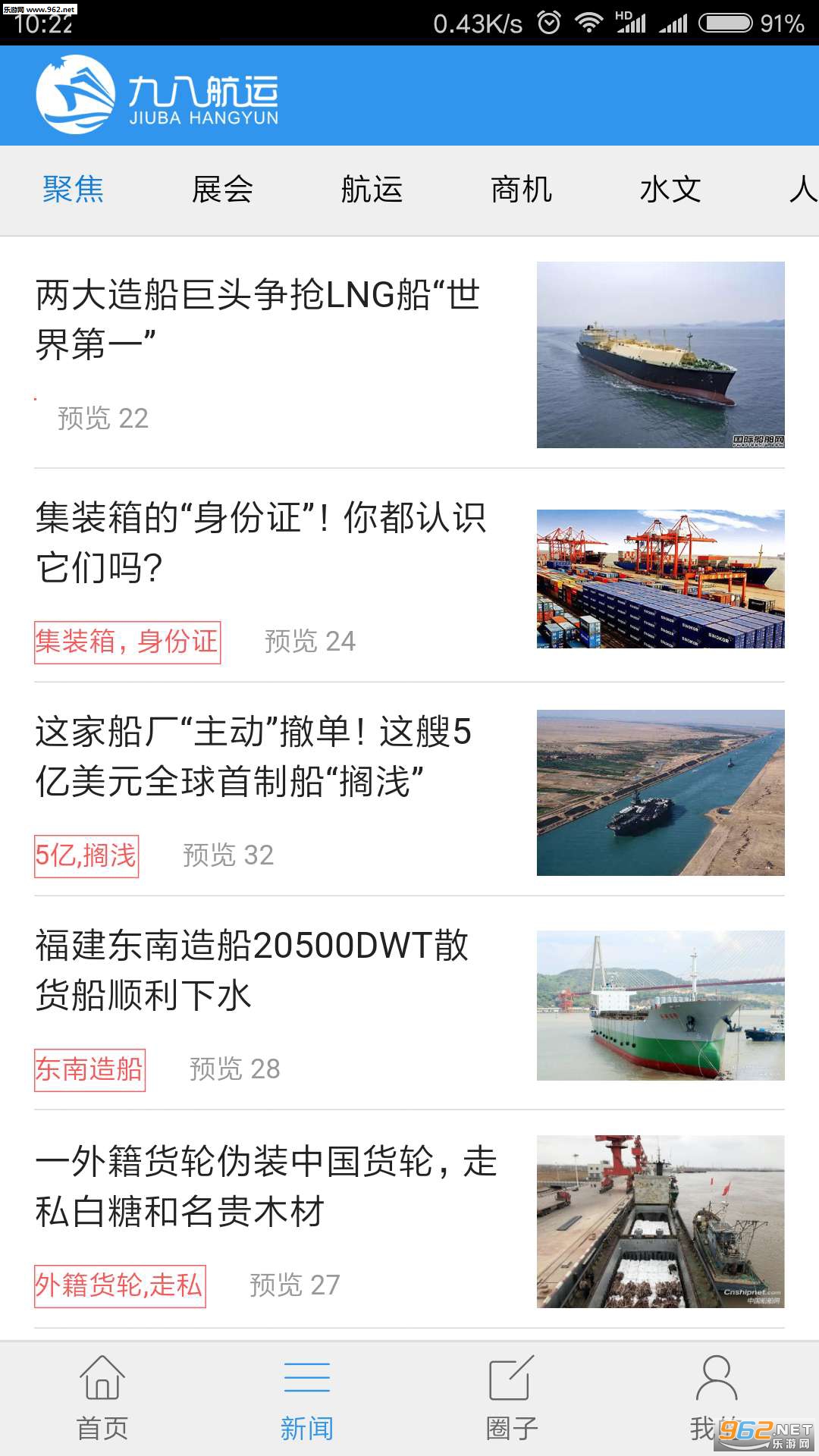Tap the 外籍货轮,走私 tag
Screen dimensions: 819x1456
(120, 1286)
